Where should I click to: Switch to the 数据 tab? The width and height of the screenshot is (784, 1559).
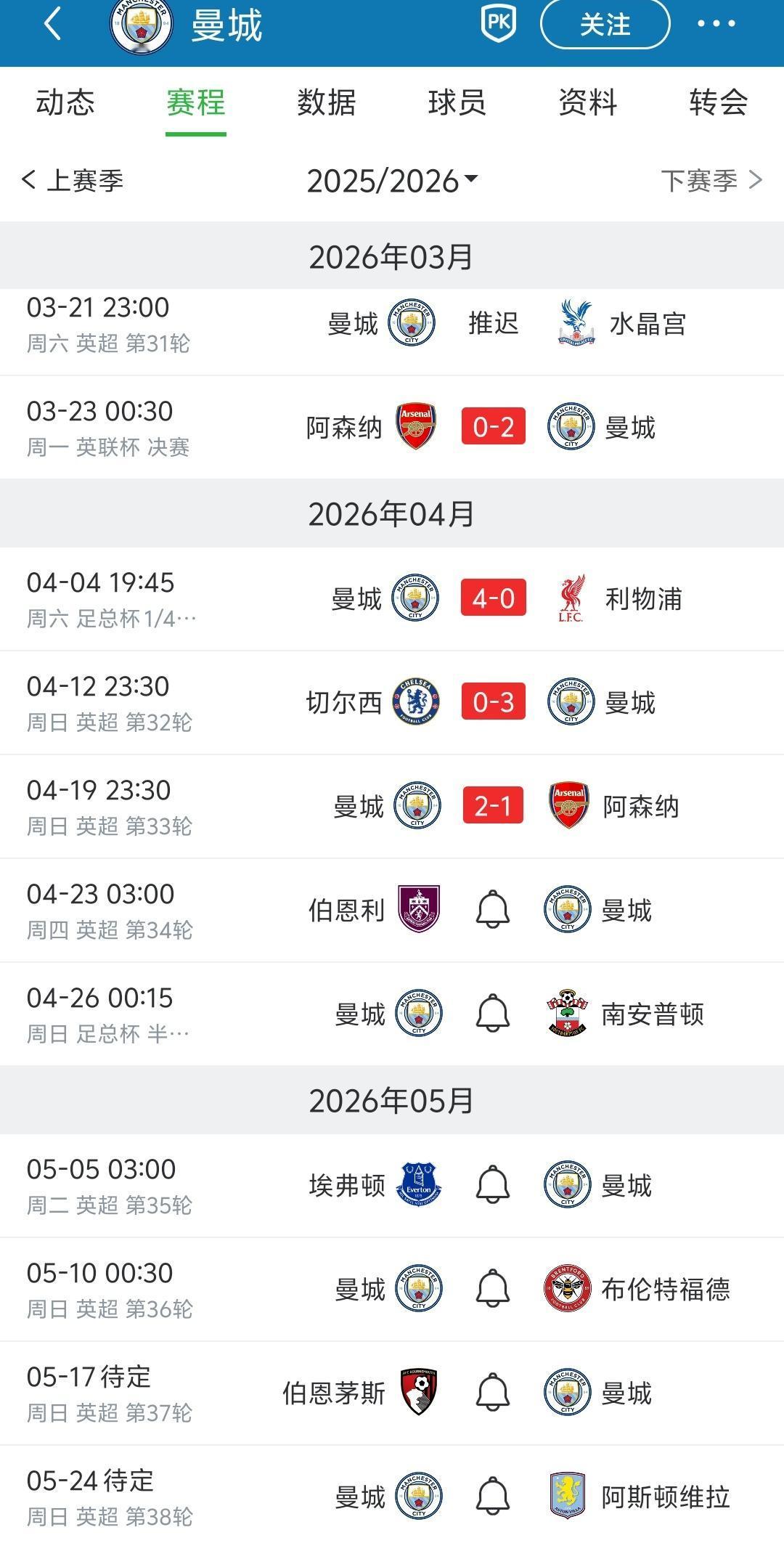[326, 102]
